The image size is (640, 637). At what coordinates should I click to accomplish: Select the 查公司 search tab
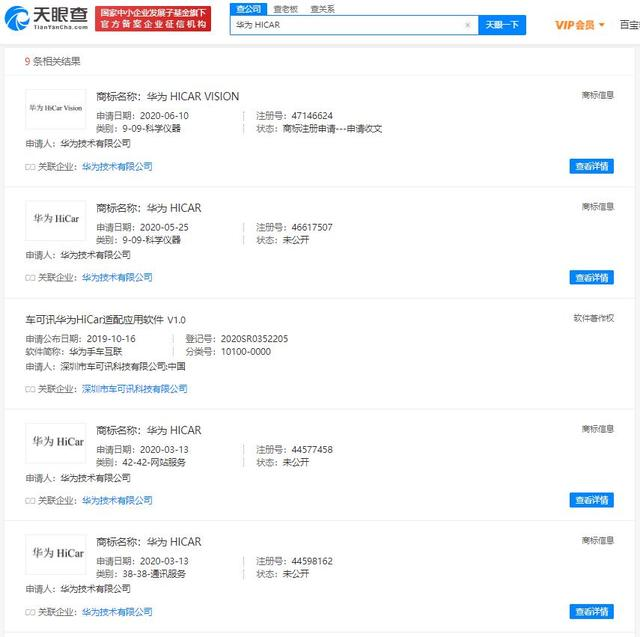(248, 8)
